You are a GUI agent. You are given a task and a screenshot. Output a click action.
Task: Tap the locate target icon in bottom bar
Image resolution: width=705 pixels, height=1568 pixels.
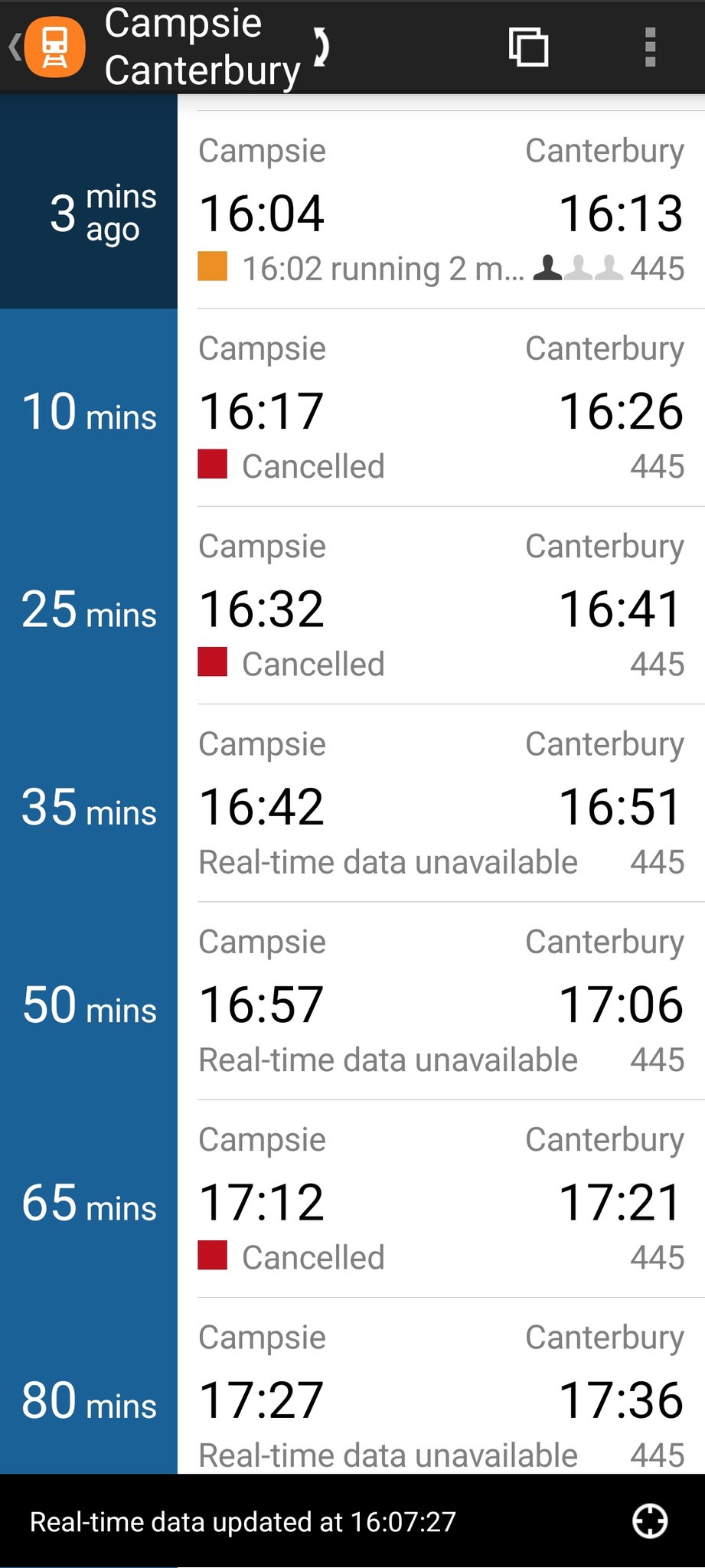pyautogui.click(x=650, y=1521)
